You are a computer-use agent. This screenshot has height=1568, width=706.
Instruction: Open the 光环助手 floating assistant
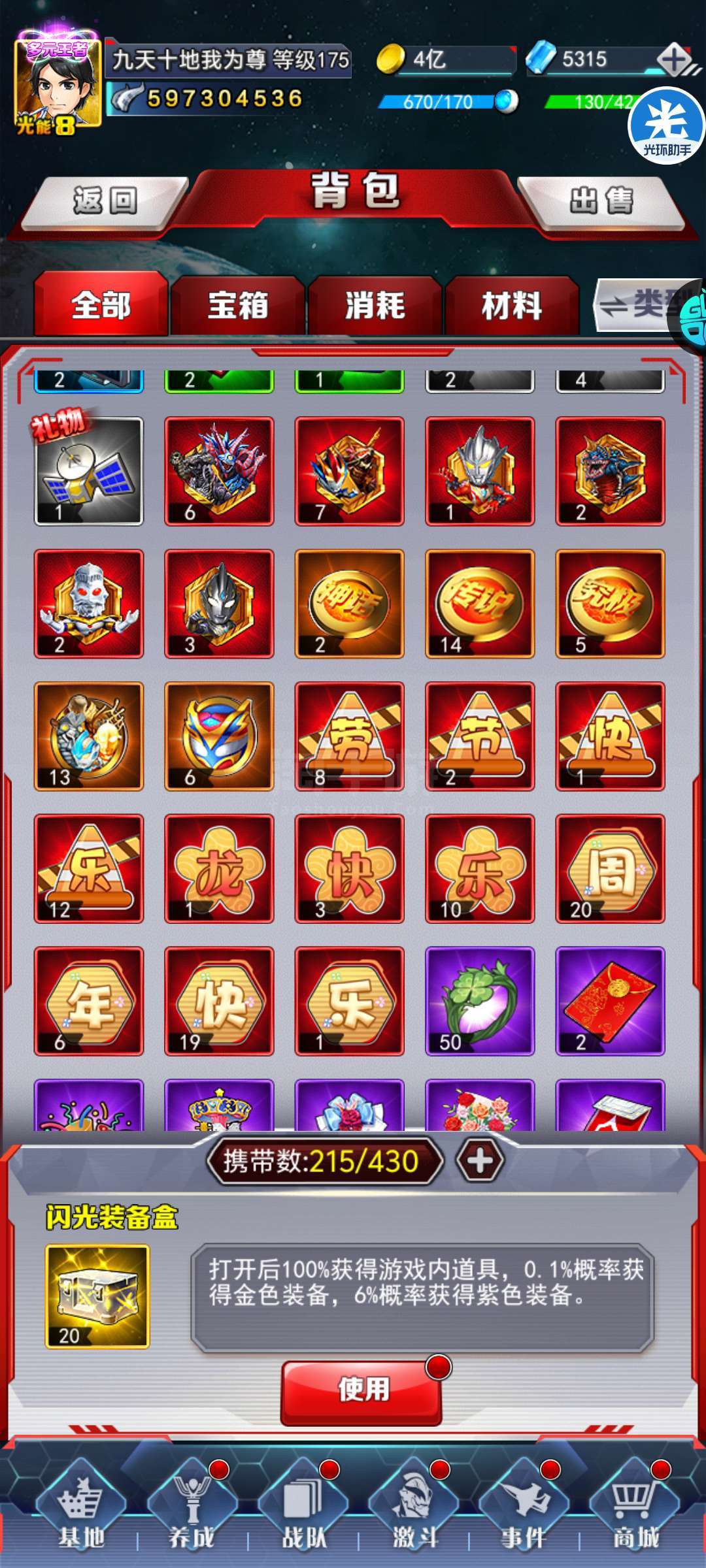[x=667, y=125]
